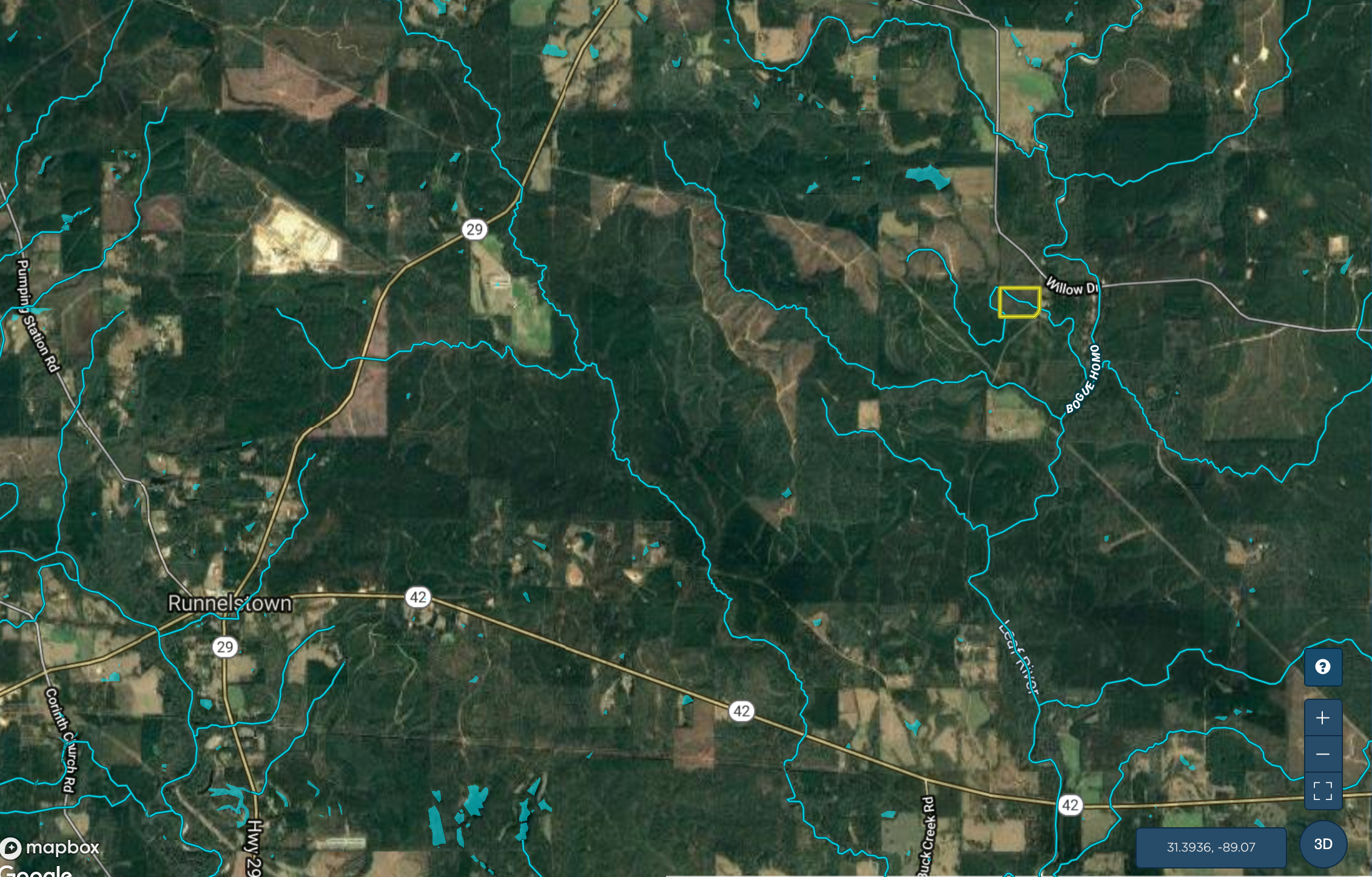This screenshot has height=877, width=1372.
Task: Select the yellow outlined land parcel
Action: (x=1019, y=302)
